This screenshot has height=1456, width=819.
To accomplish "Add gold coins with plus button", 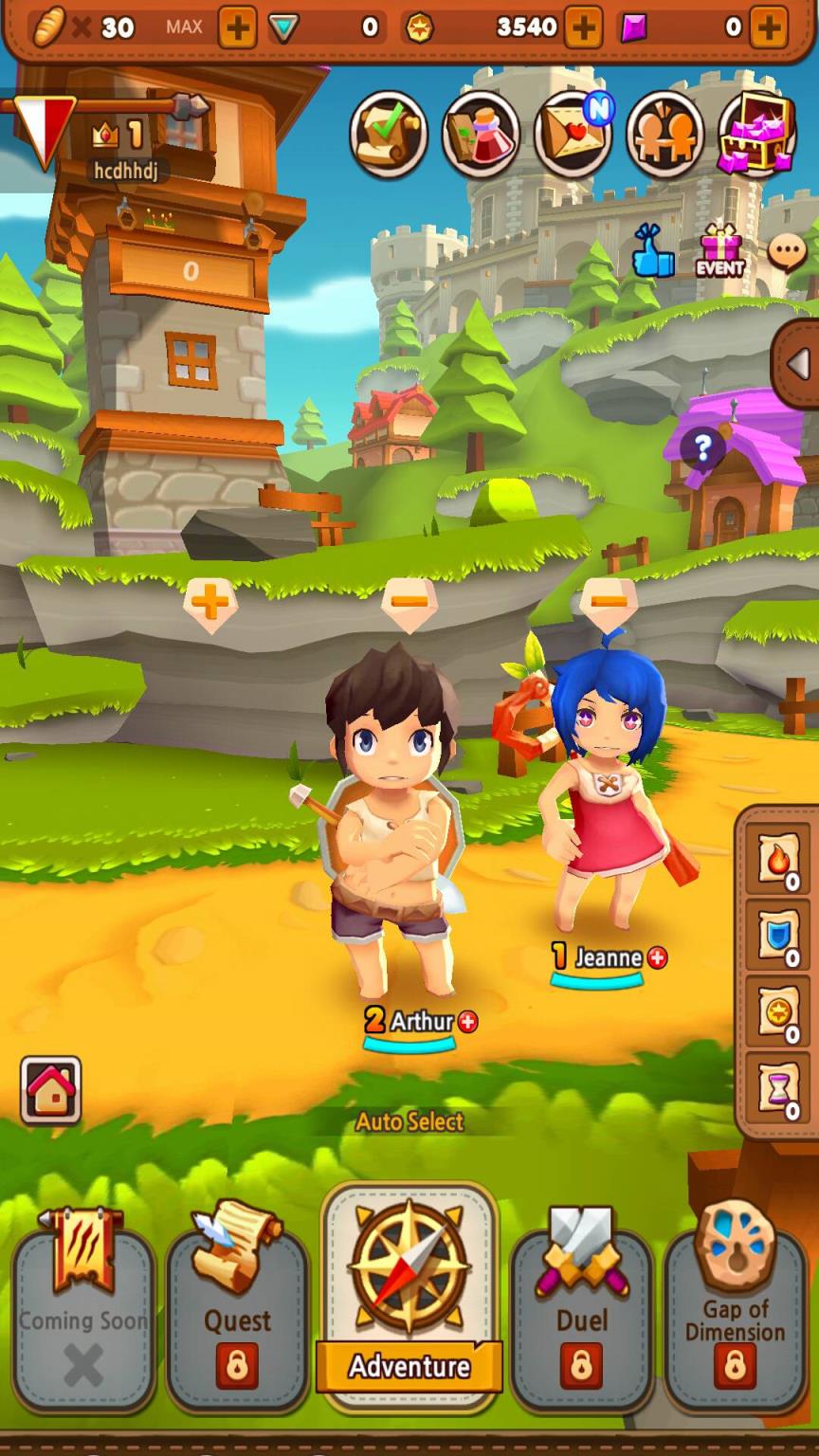I will coord(583,27).
